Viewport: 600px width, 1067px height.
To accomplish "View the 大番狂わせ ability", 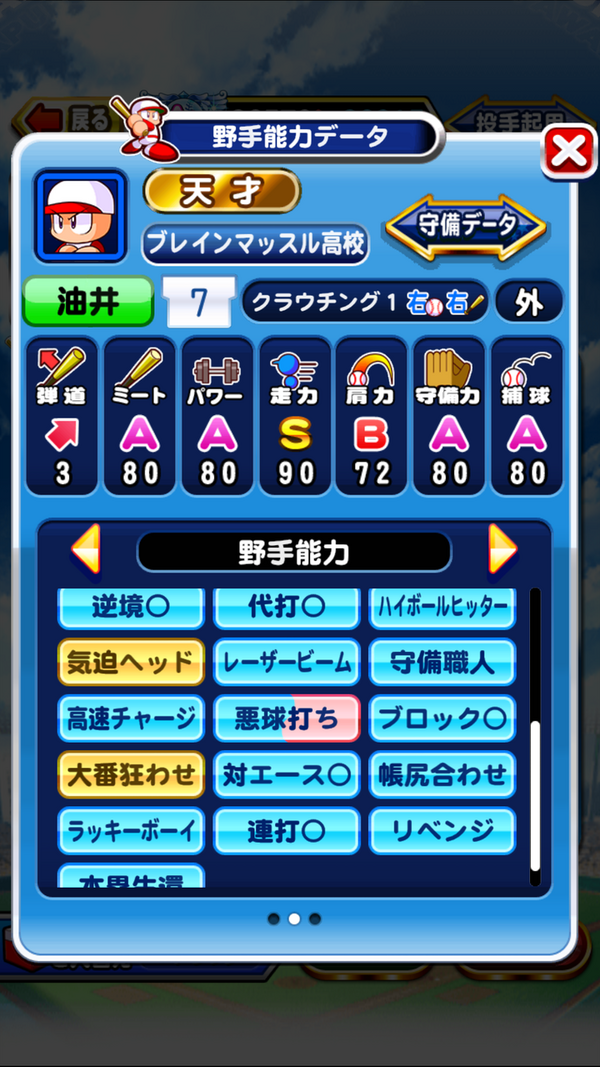I will point(131,774).
